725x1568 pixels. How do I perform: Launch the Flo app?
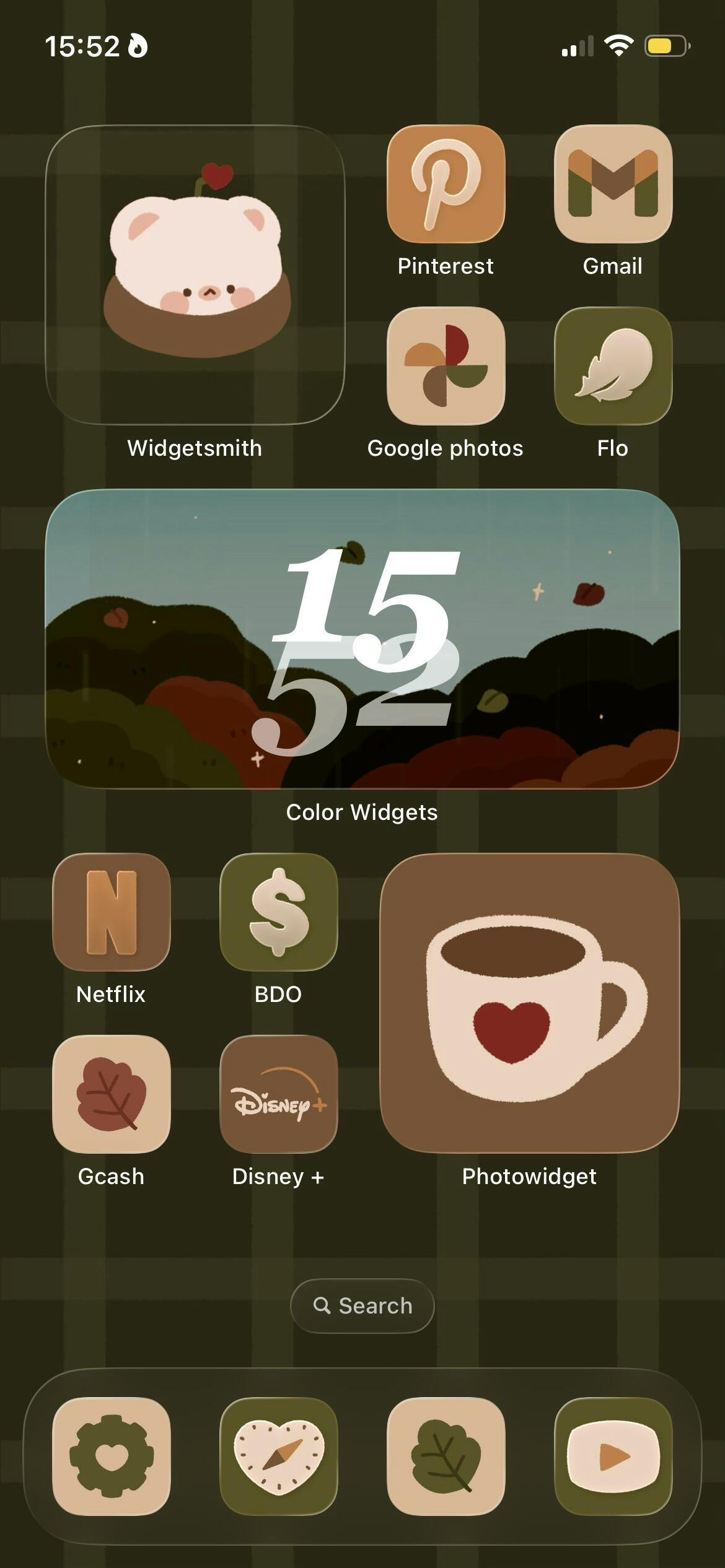pos(613,366)
